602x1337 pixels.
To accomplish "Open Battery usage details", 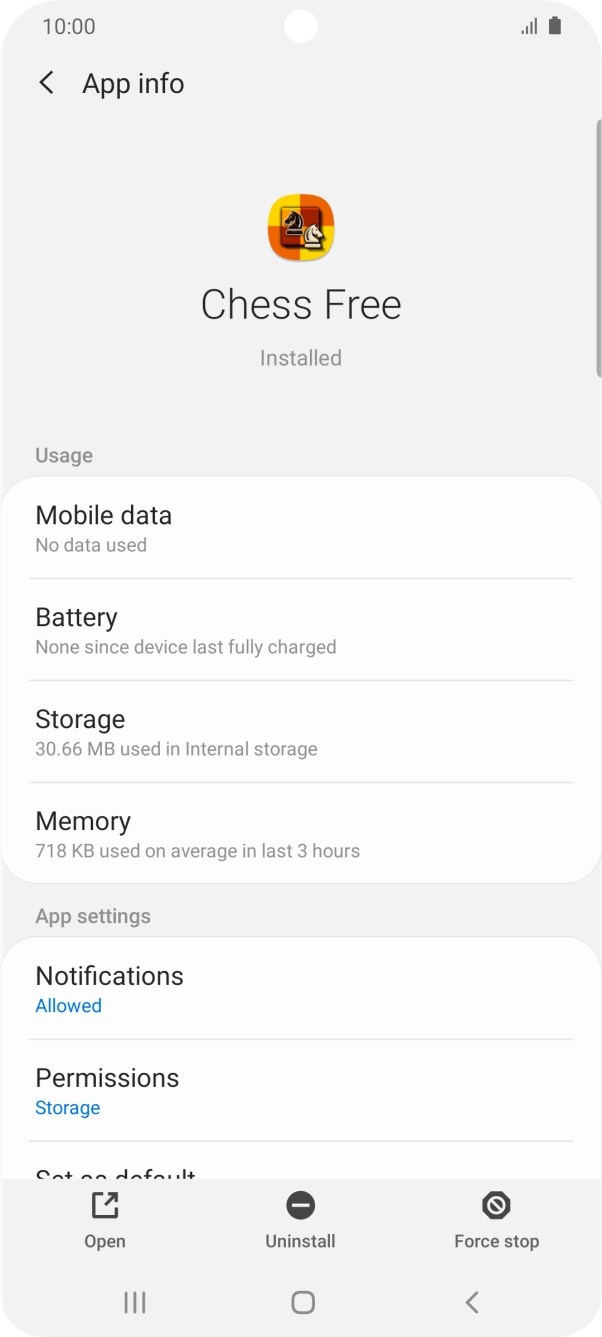I will tap(301, 630).
